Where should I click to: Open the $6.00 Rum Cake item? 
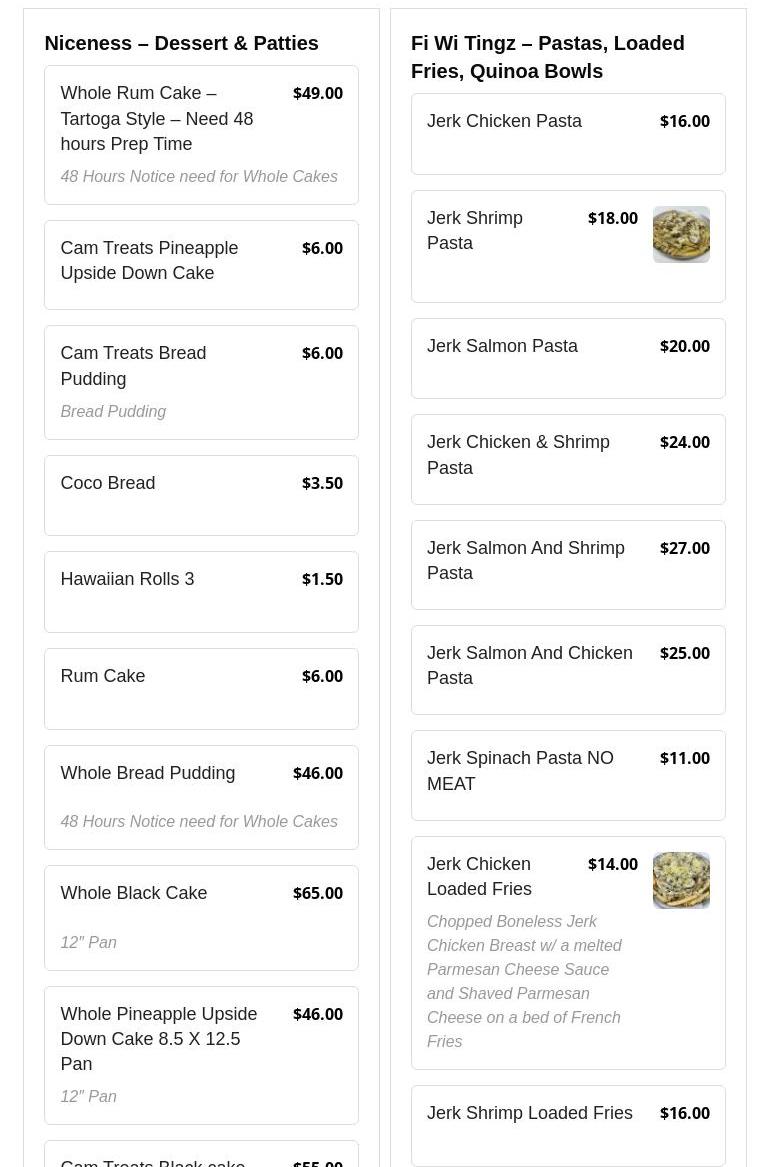pos(200,688)
